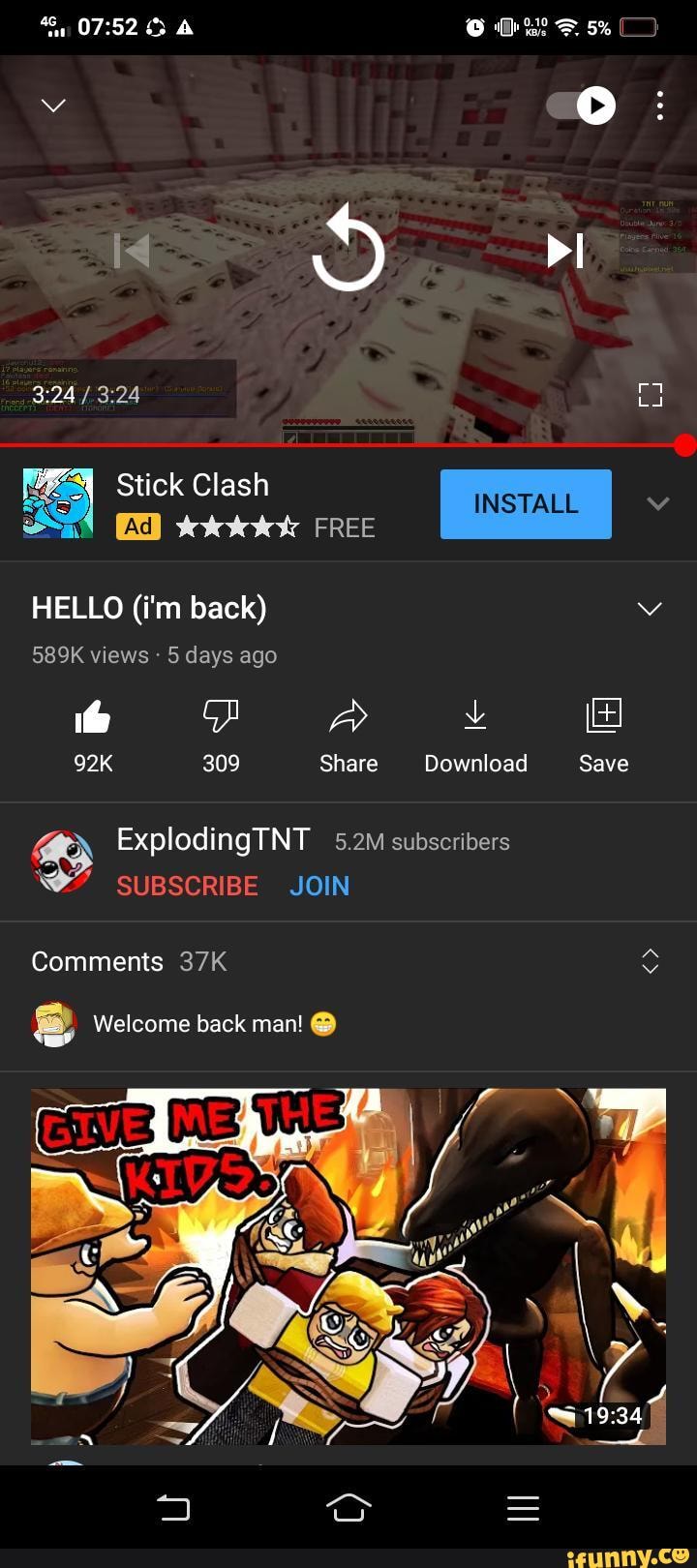
Task: Skip to the next video
Action: (565, 251)
